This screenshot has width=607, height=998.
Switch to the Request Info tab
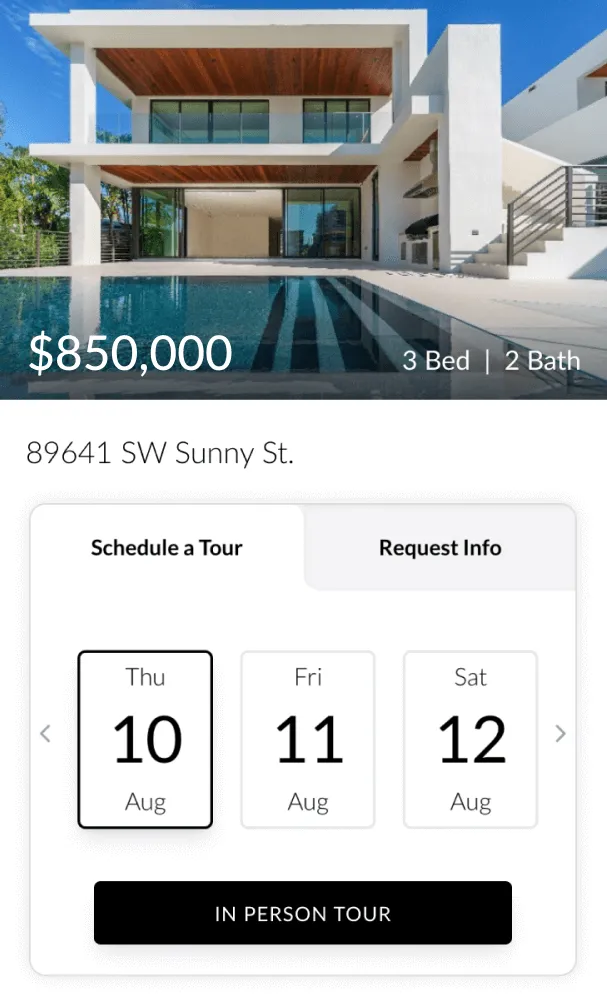pyautogui.click(x=440, y=548)
